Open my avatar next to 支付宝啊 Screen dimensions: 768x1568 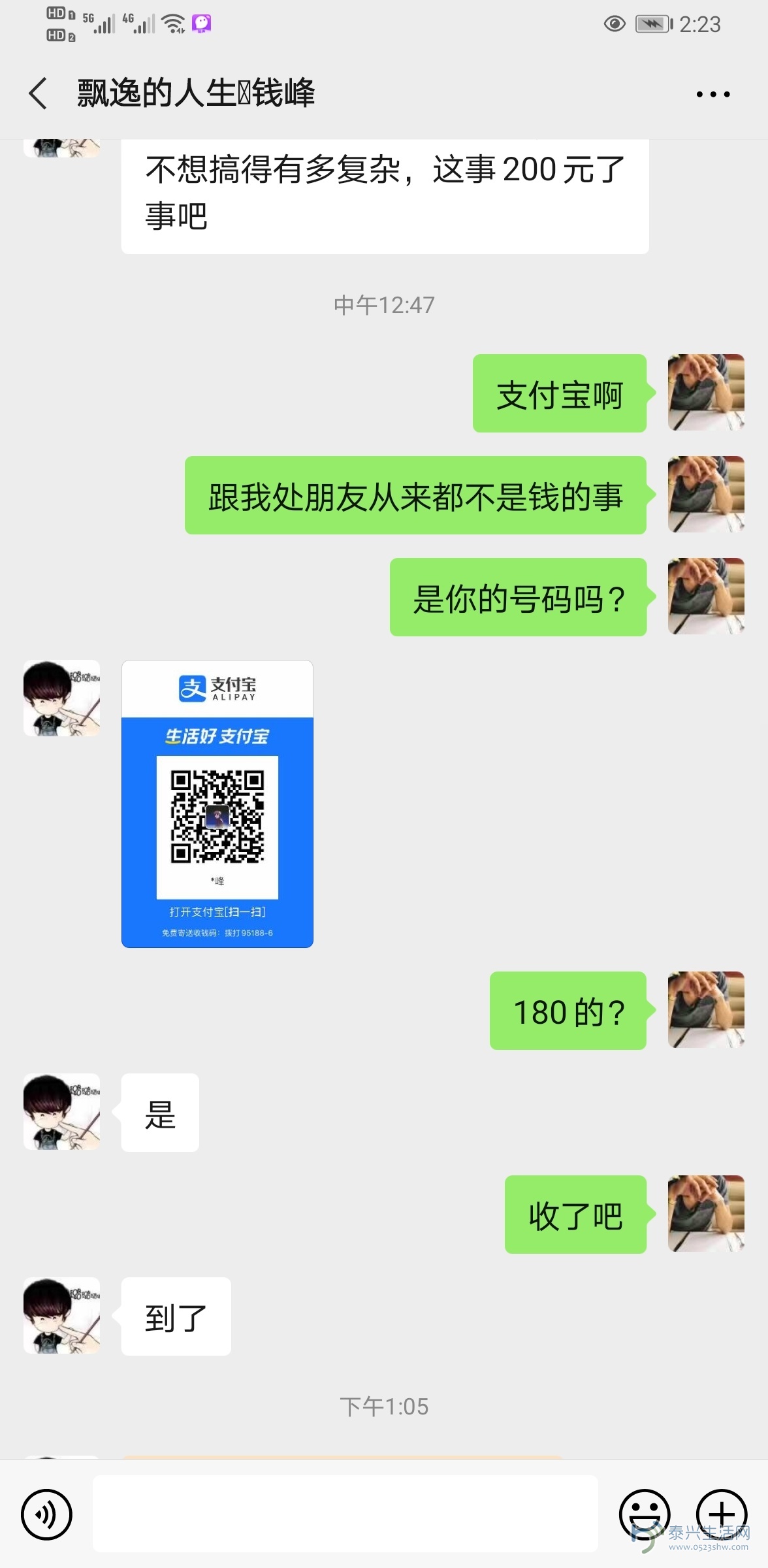(706, 393)
